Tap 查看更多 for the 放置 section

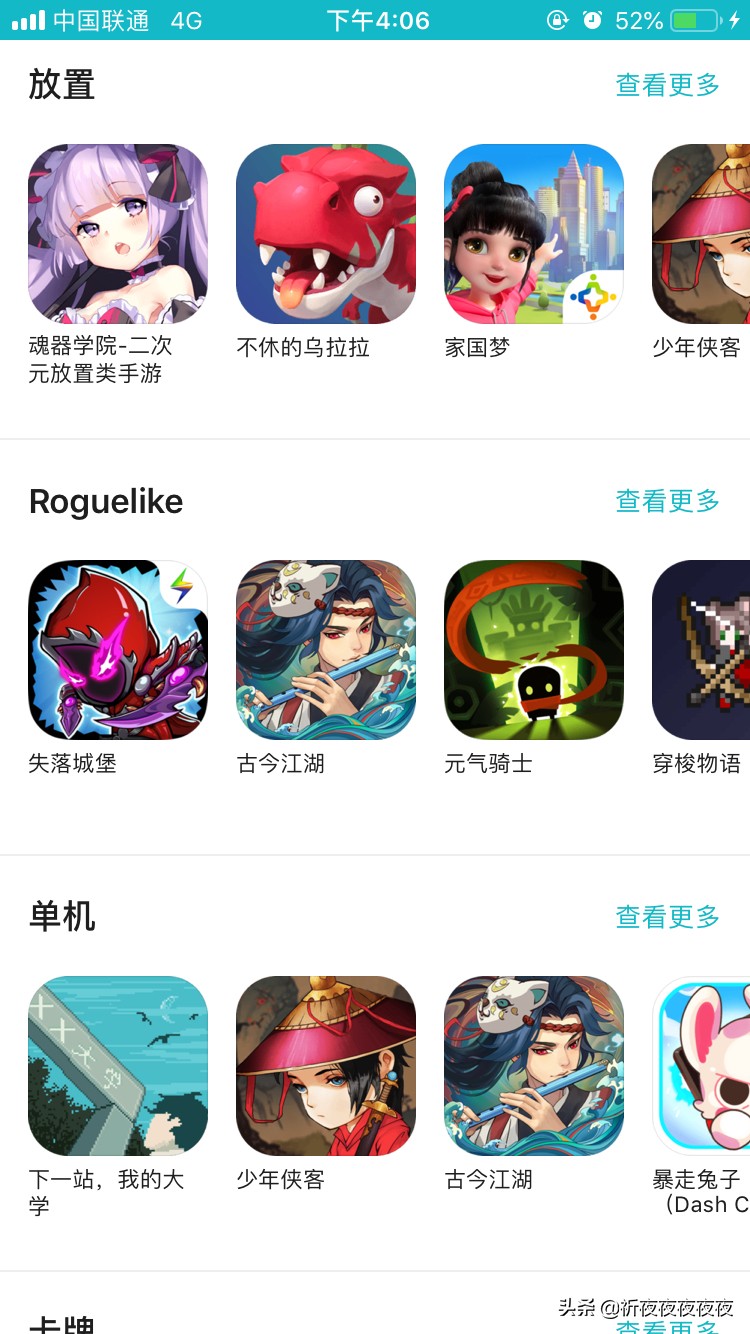pos(667,86)
